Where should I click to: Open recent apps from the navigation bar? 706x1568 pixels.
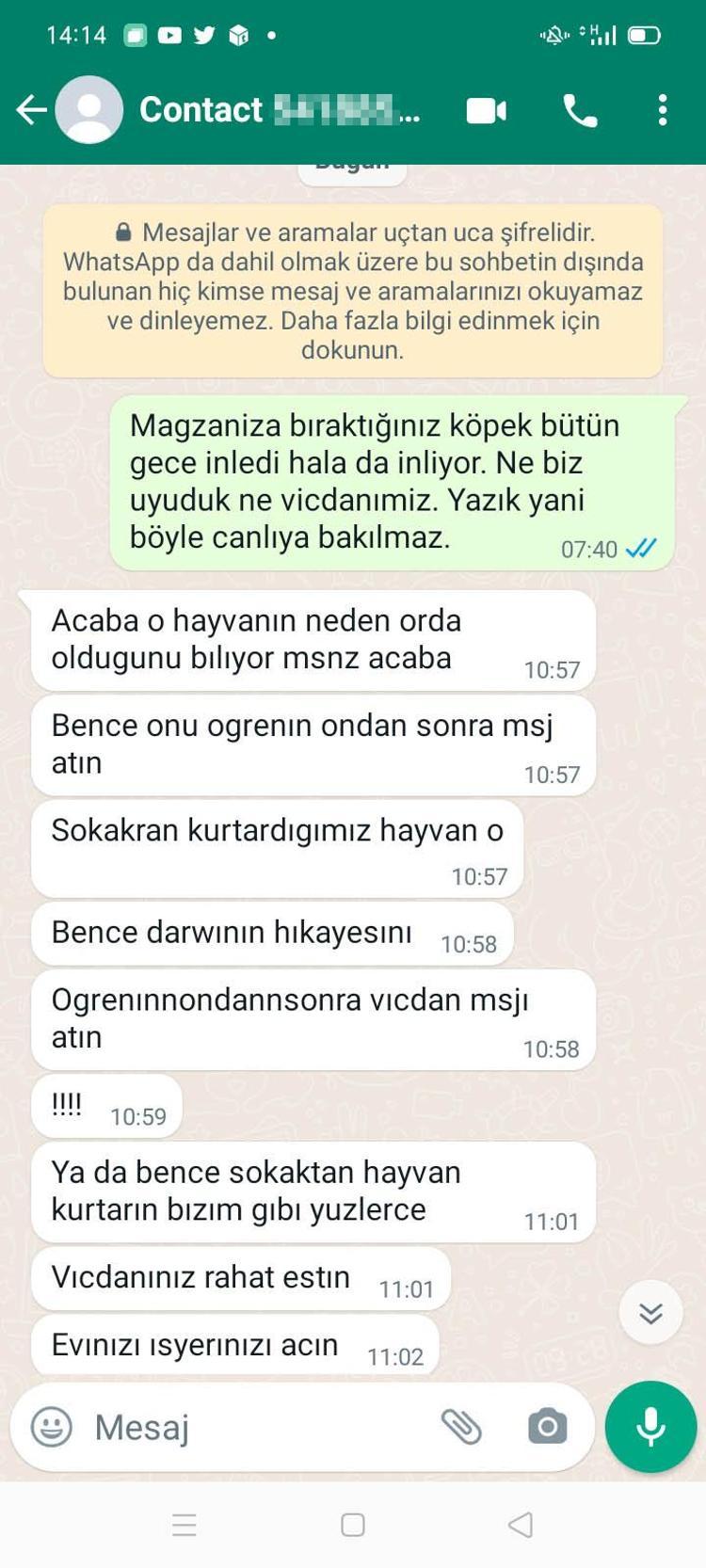click(185, 1525)
